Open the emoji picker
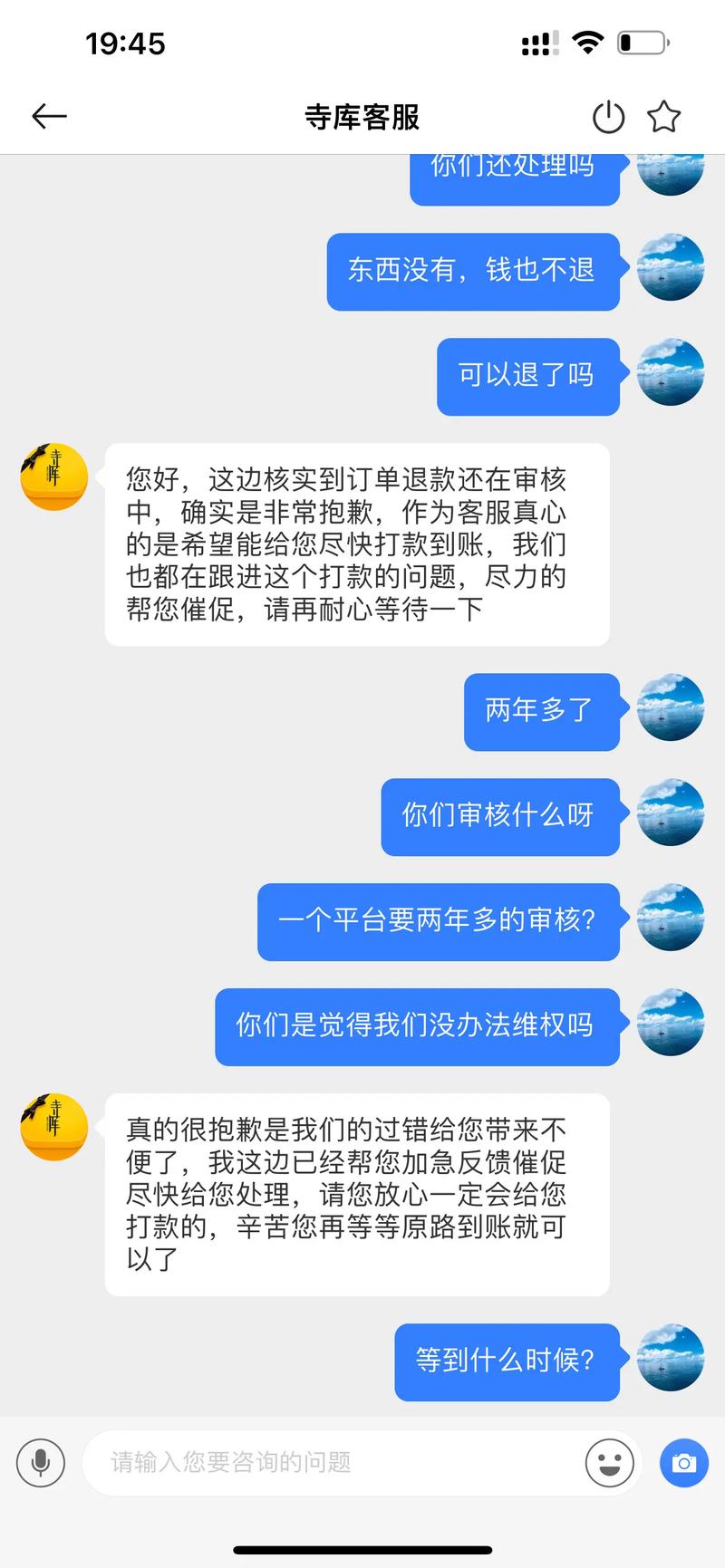The width and height of the screenshot is (725, 1568). click(609, 1462)
